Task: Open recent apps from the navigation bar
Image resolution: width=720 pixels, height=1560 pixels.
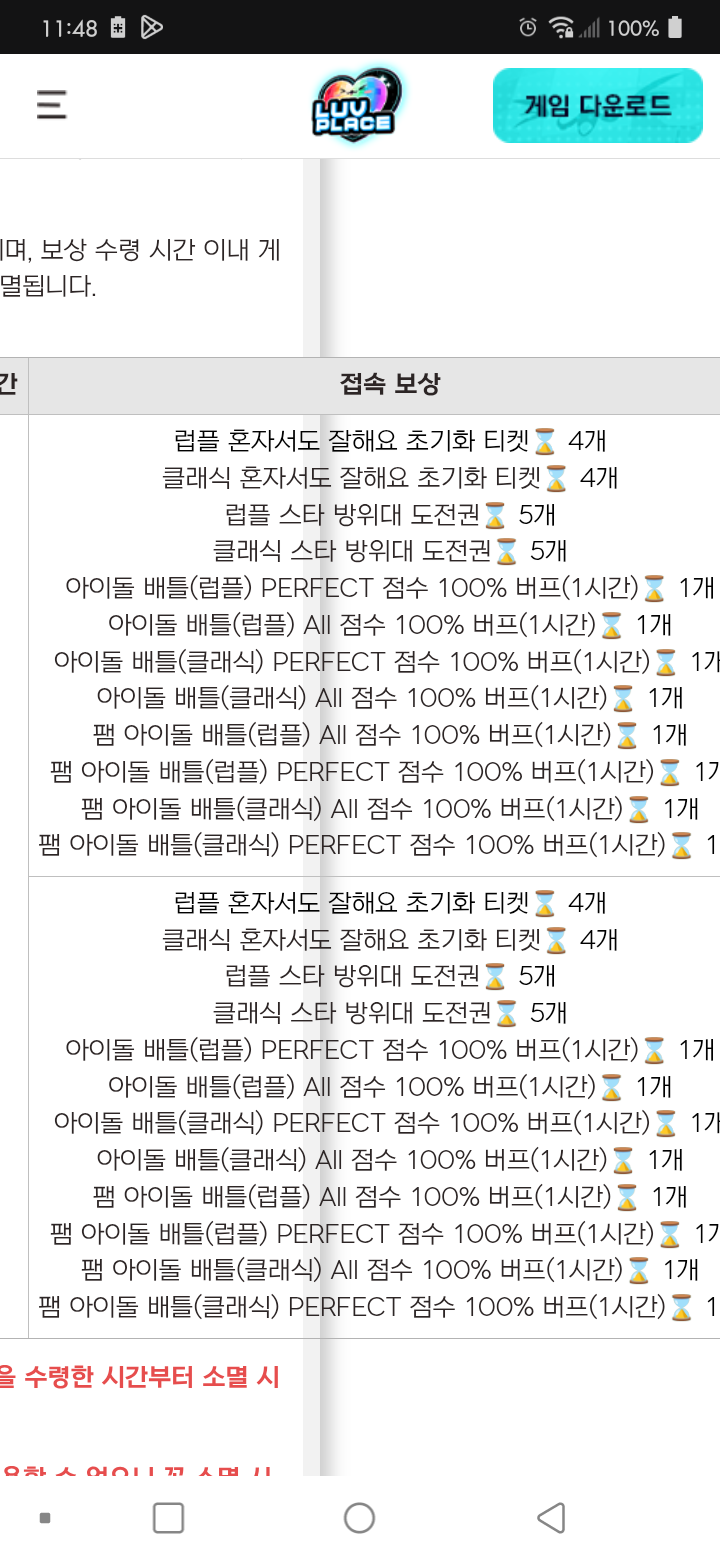Action: (168, 1517)
